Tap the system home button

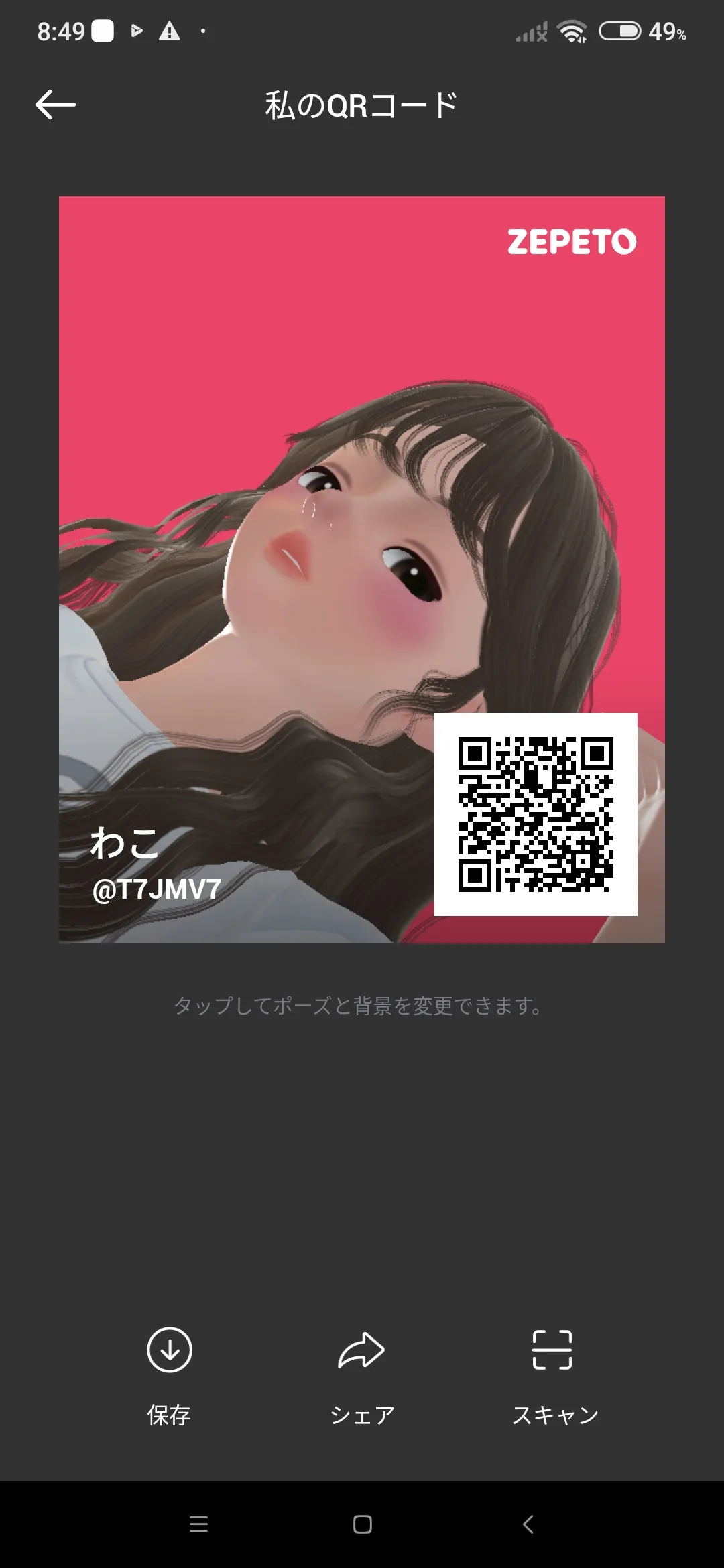pyautogui.click(x=363, y=1524)
